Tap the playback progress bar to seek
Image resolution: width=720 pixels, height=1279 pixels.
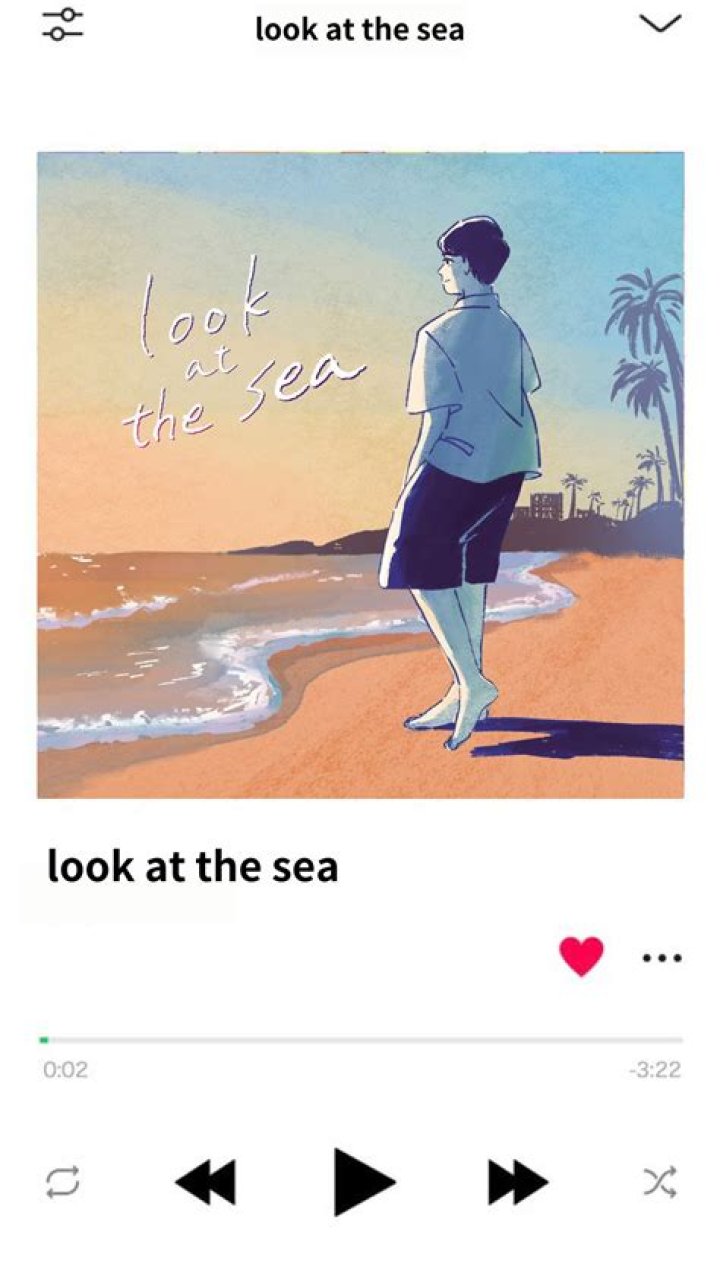tap(360, 1040)
